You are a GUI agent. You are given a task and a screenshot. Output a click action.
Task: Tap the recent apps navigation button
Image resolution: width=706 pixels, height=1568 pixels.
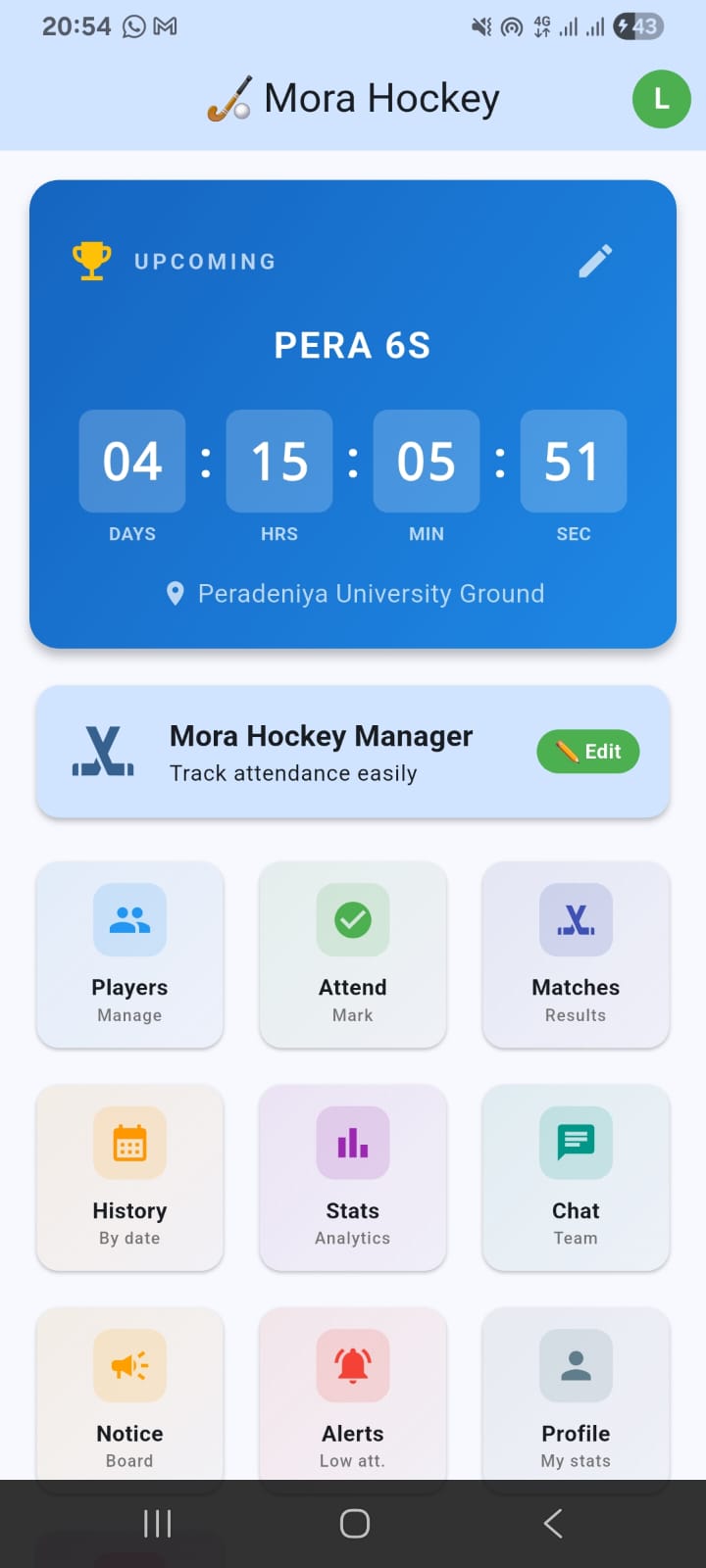[157, 1523]
